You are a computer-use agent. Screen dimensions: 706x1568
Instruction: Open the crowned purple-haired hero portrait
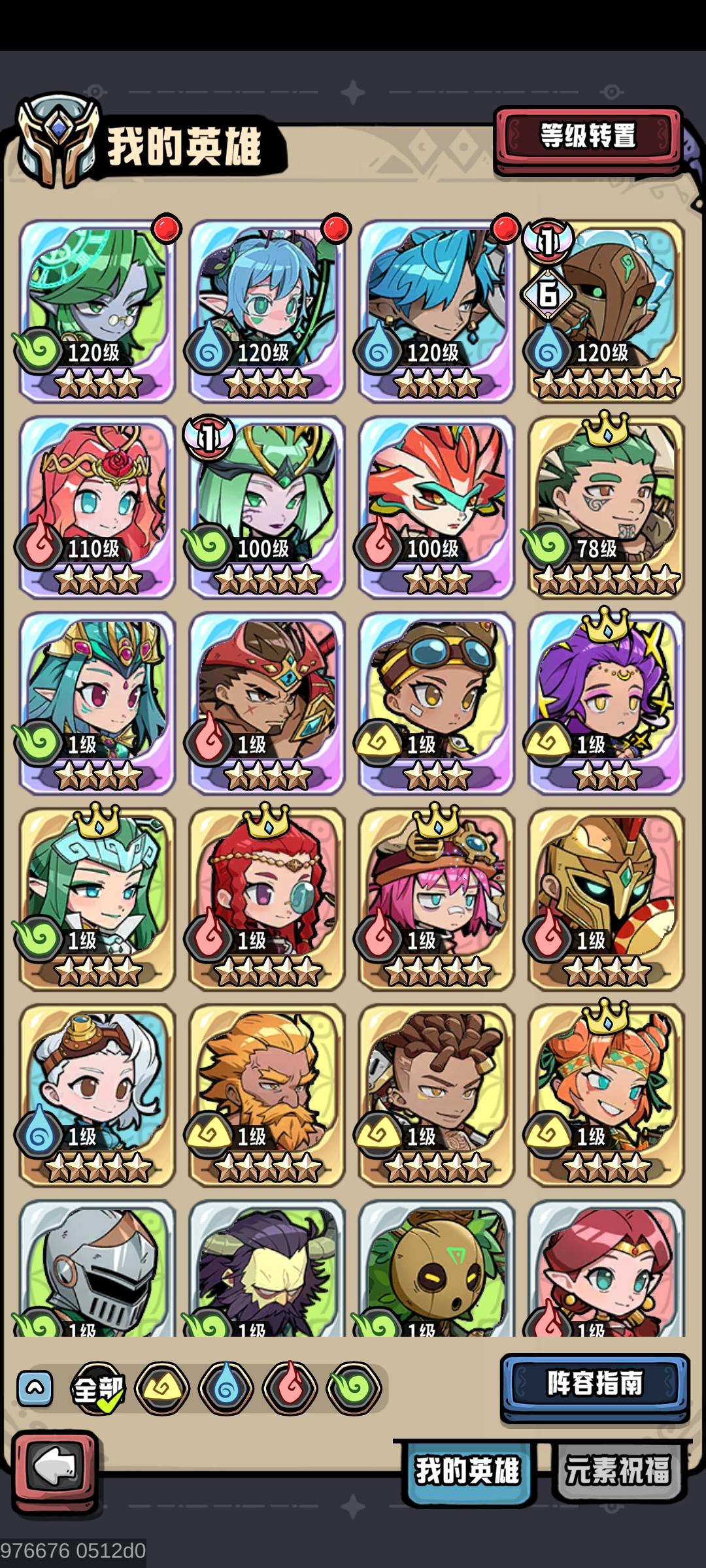[605, 693]
